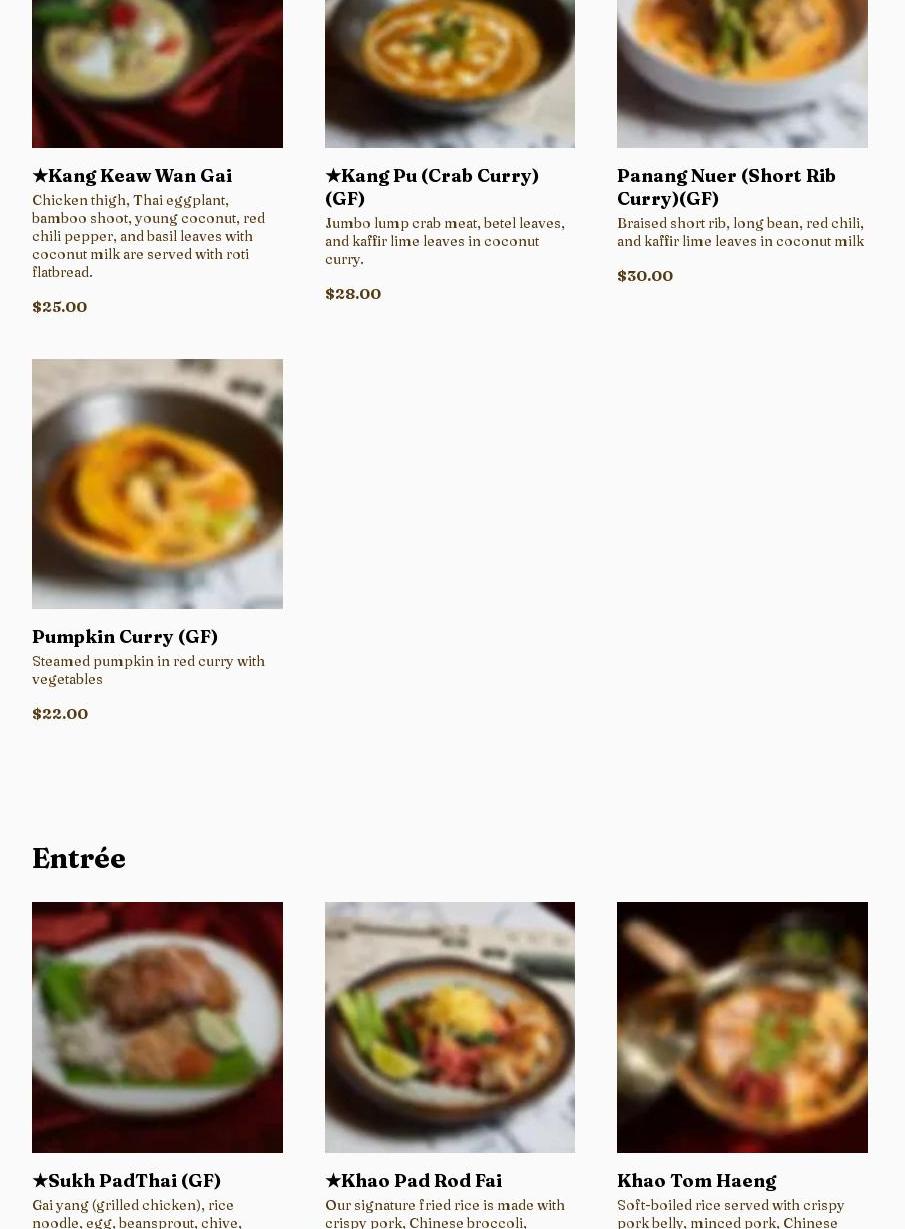
Task: View the Sukh PadThai (GF) entrée
Action: click(127, 1181)
